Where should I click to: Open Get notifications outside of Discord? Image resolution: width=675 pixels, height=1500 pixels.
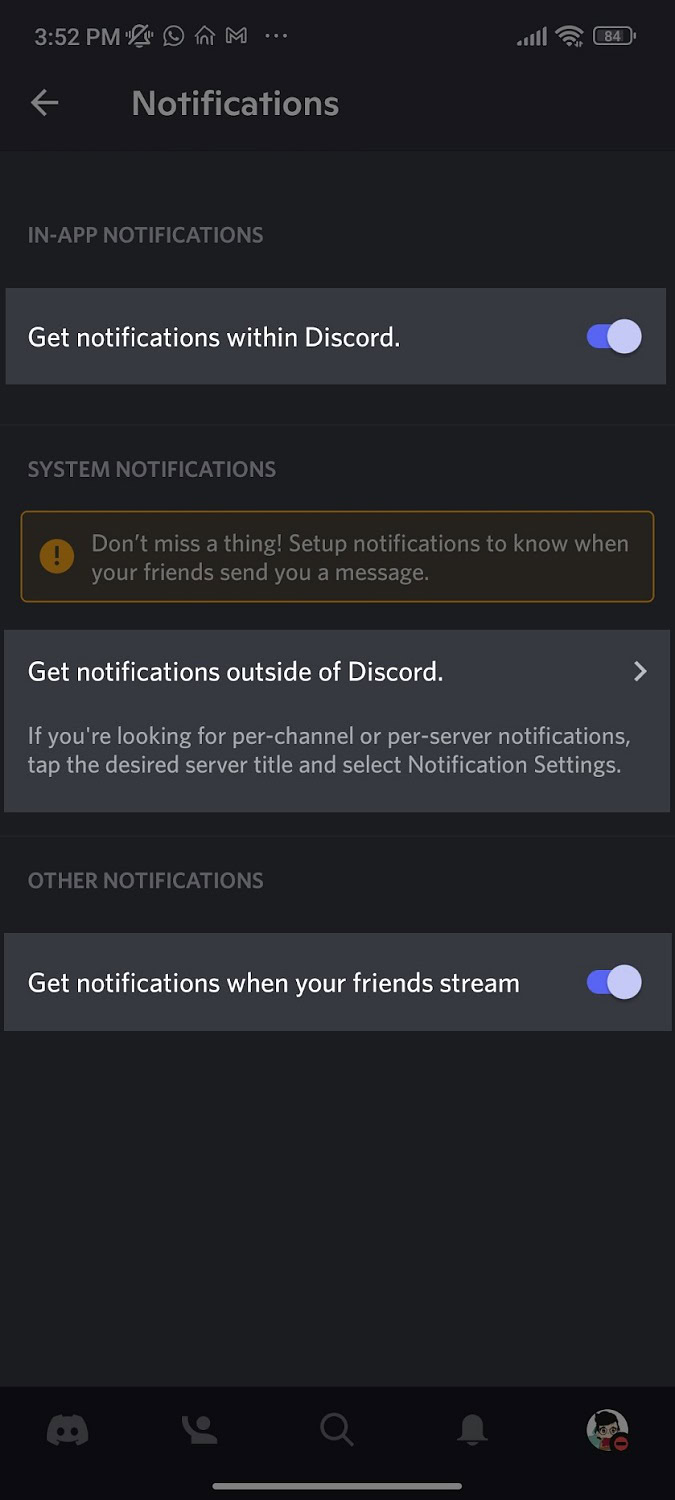point(336,672)
